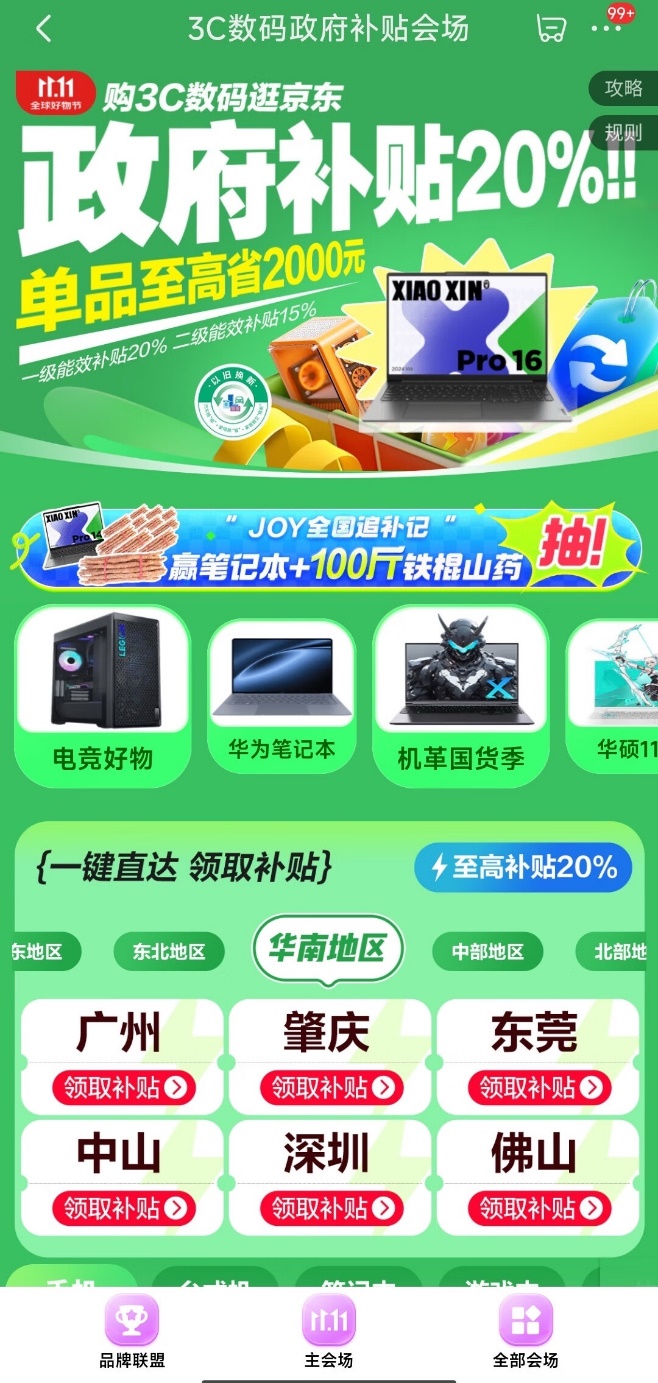Open the 电竞好物 category card

point(102,697)
